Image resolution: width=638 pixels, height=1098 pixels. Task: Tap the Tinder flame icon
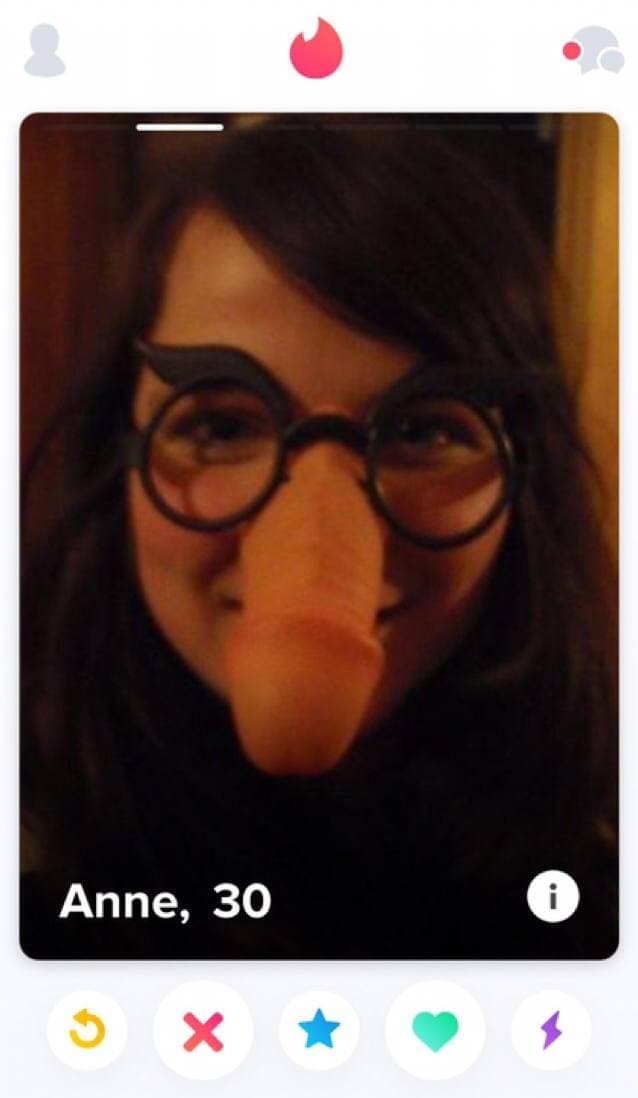[x=316, y=48]
